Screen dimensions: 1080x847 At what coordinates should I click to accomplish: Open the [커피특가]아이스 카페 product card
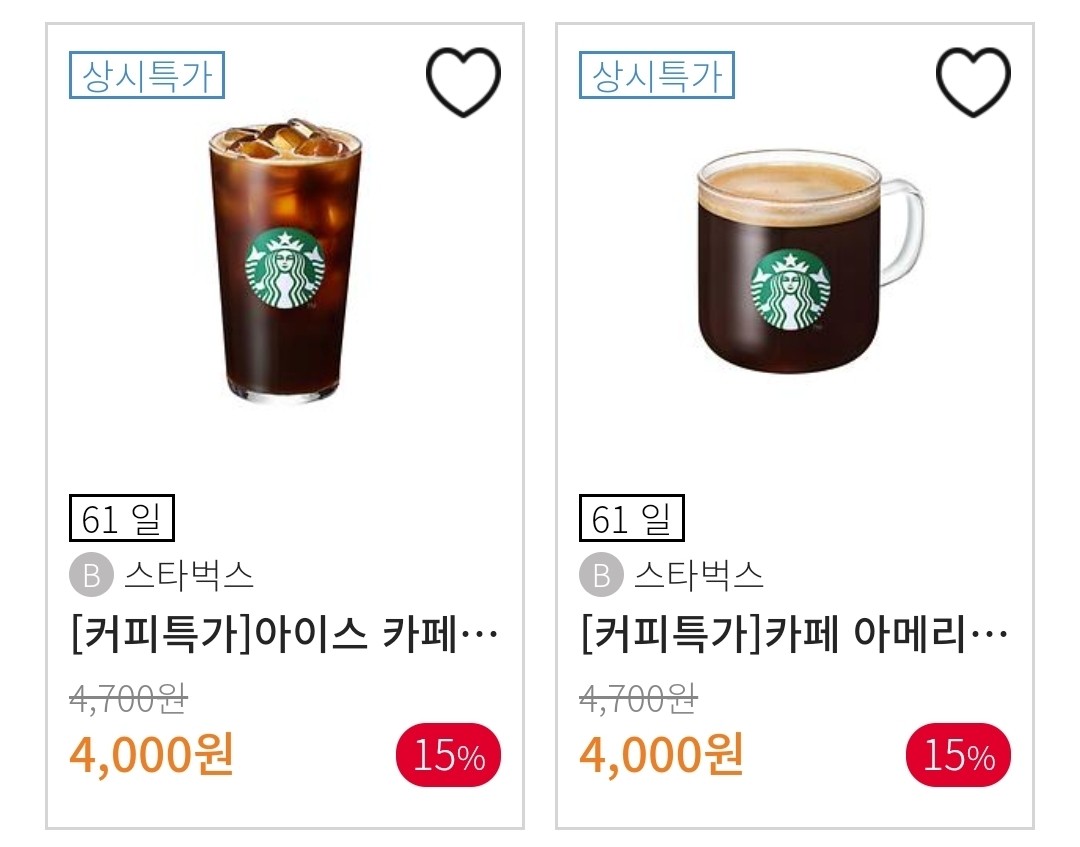(284, 635)
